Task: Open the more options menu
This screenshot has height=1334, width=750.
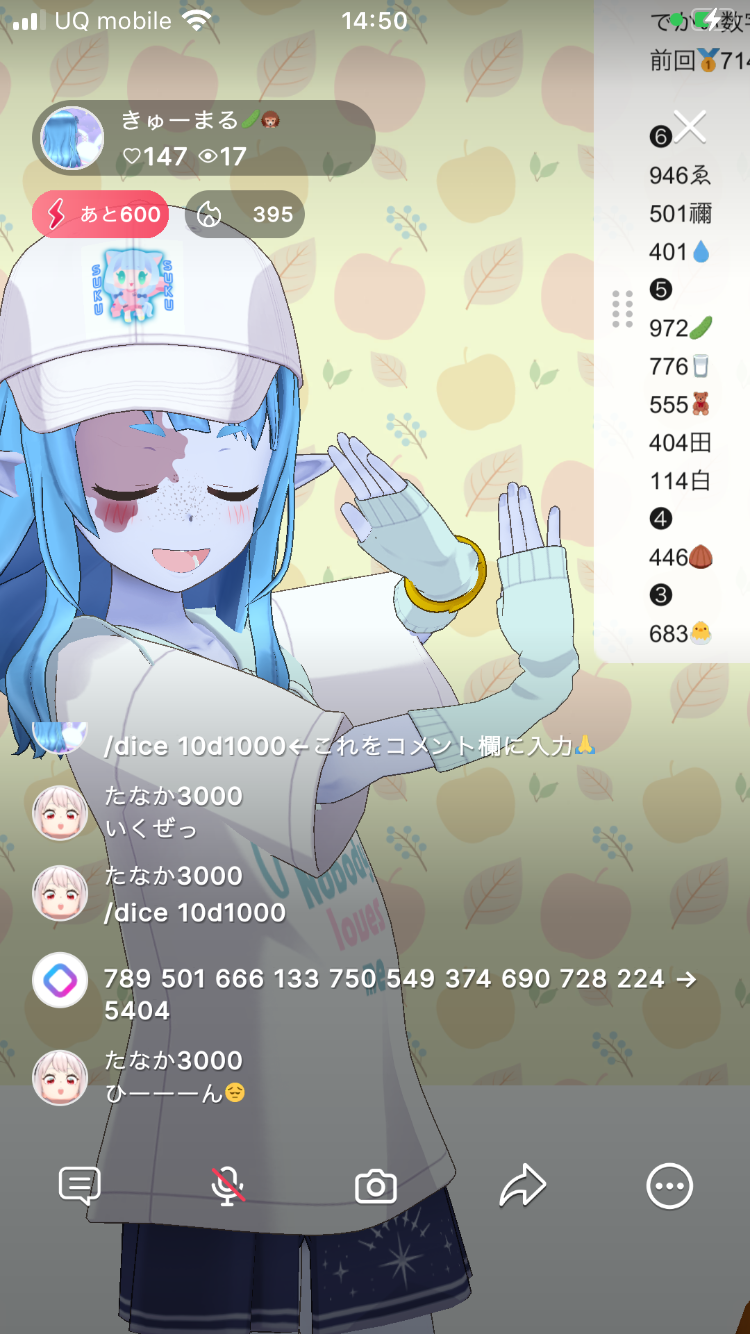Action: 669,1187
